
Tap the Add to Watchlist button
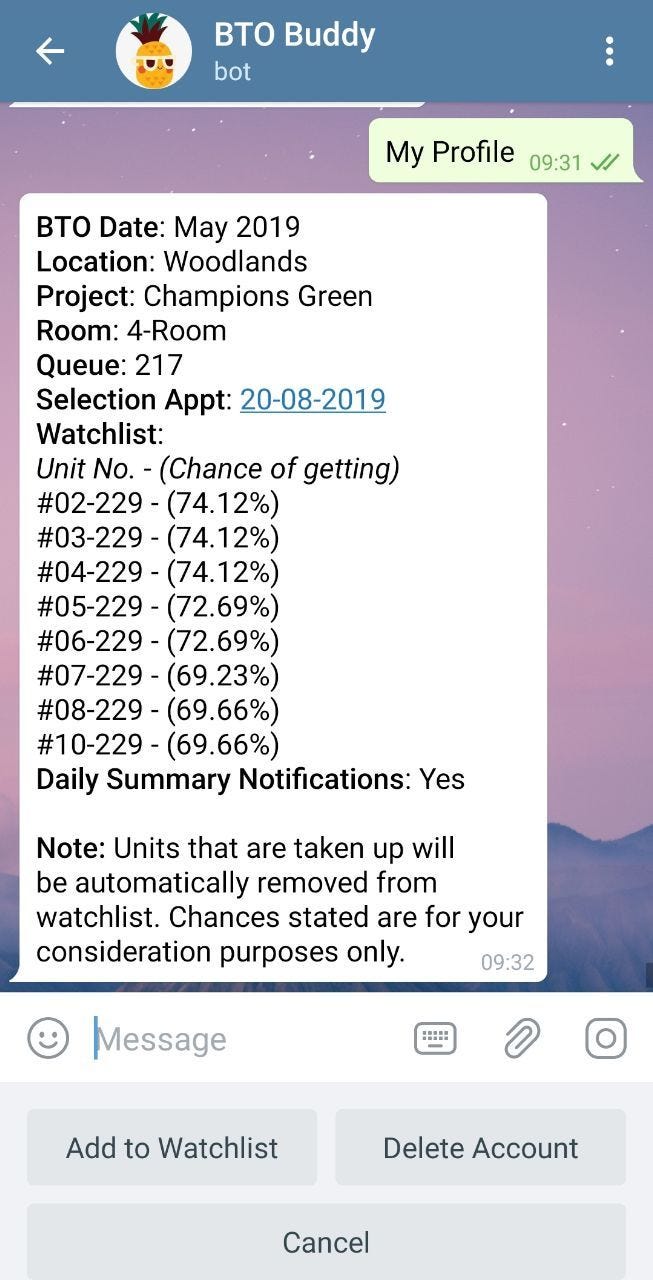click(x=172, y=1147)
